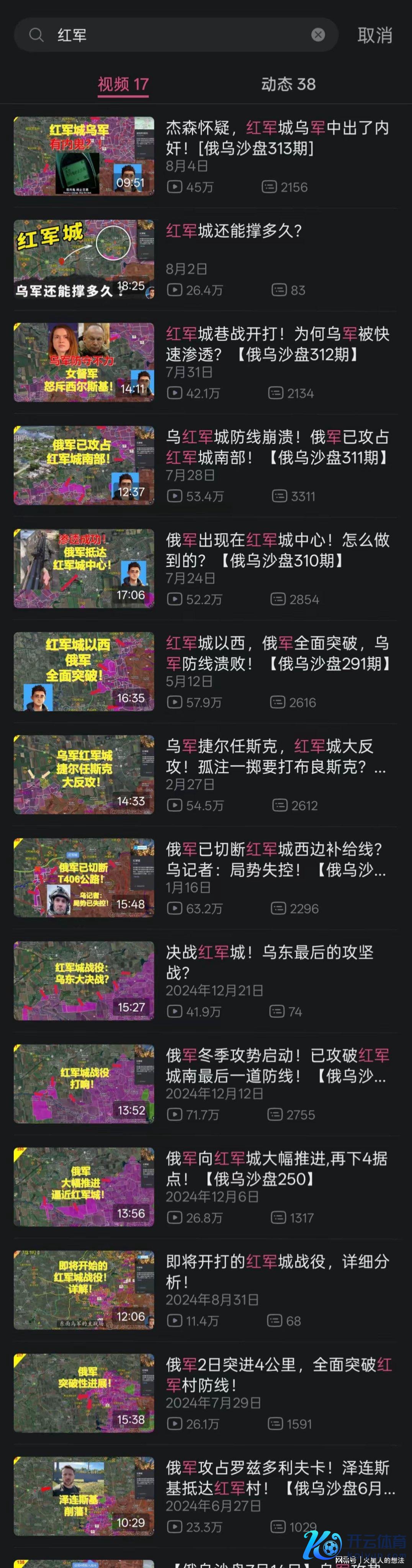Image resolution: width=412 pixels, height=1568 pixels.
Task: Open the January 16 video on 切断红军城西边补给线
Action: coord(277,859)
